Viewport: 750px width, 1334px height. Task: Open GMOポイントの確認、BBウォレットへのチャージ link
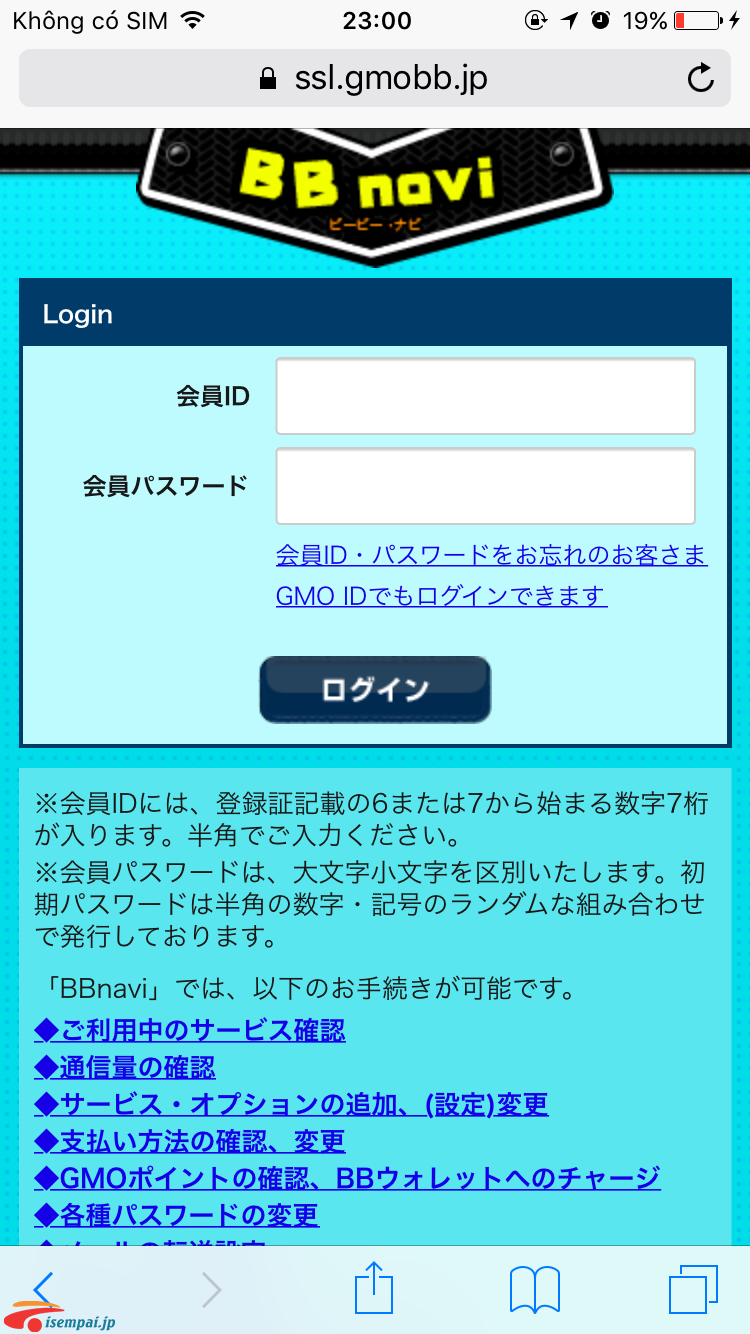pyautogui.click(x=347, y=1178)
